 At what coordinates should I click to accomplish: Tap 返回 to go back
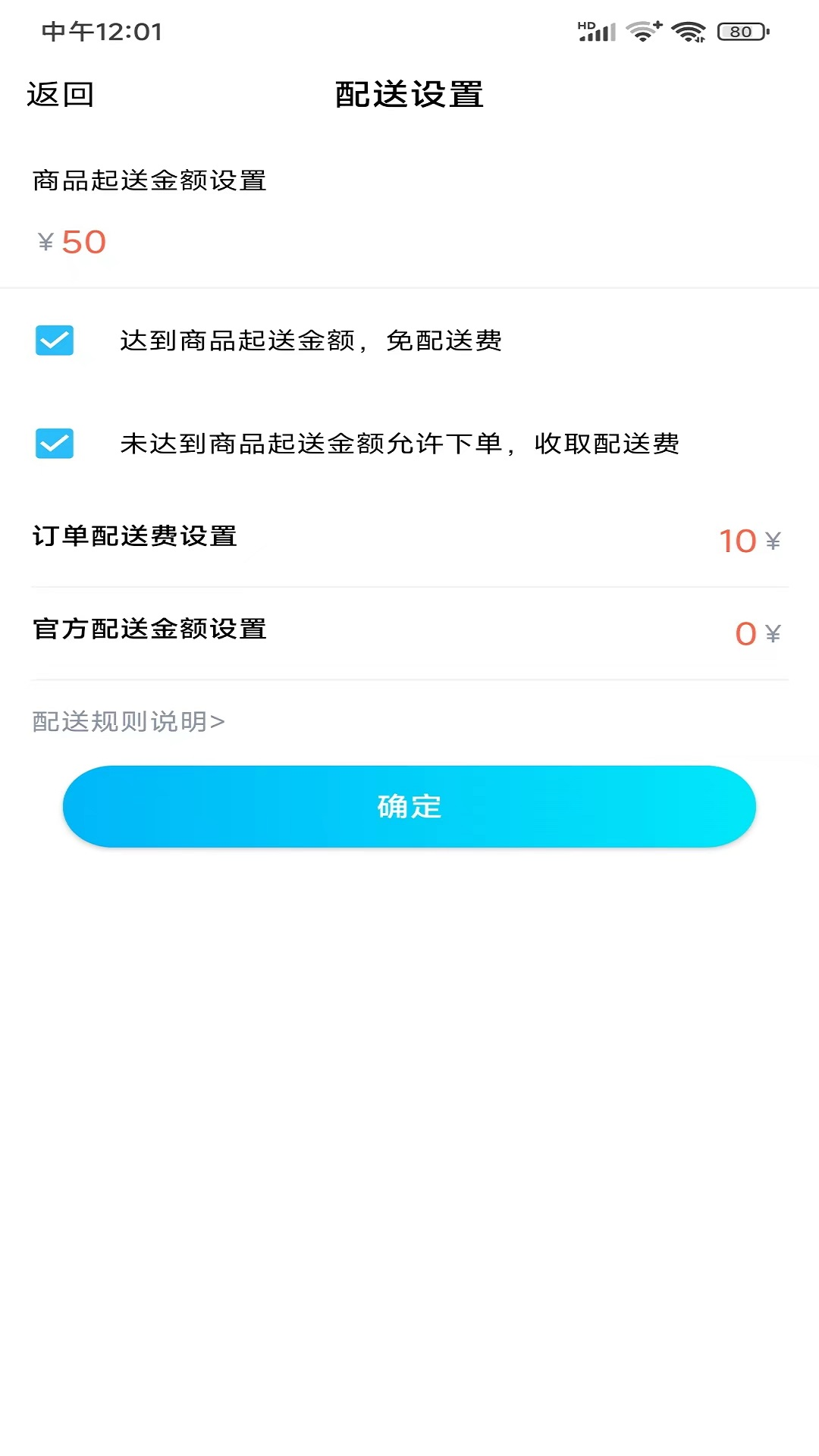(x=60, y=95)
